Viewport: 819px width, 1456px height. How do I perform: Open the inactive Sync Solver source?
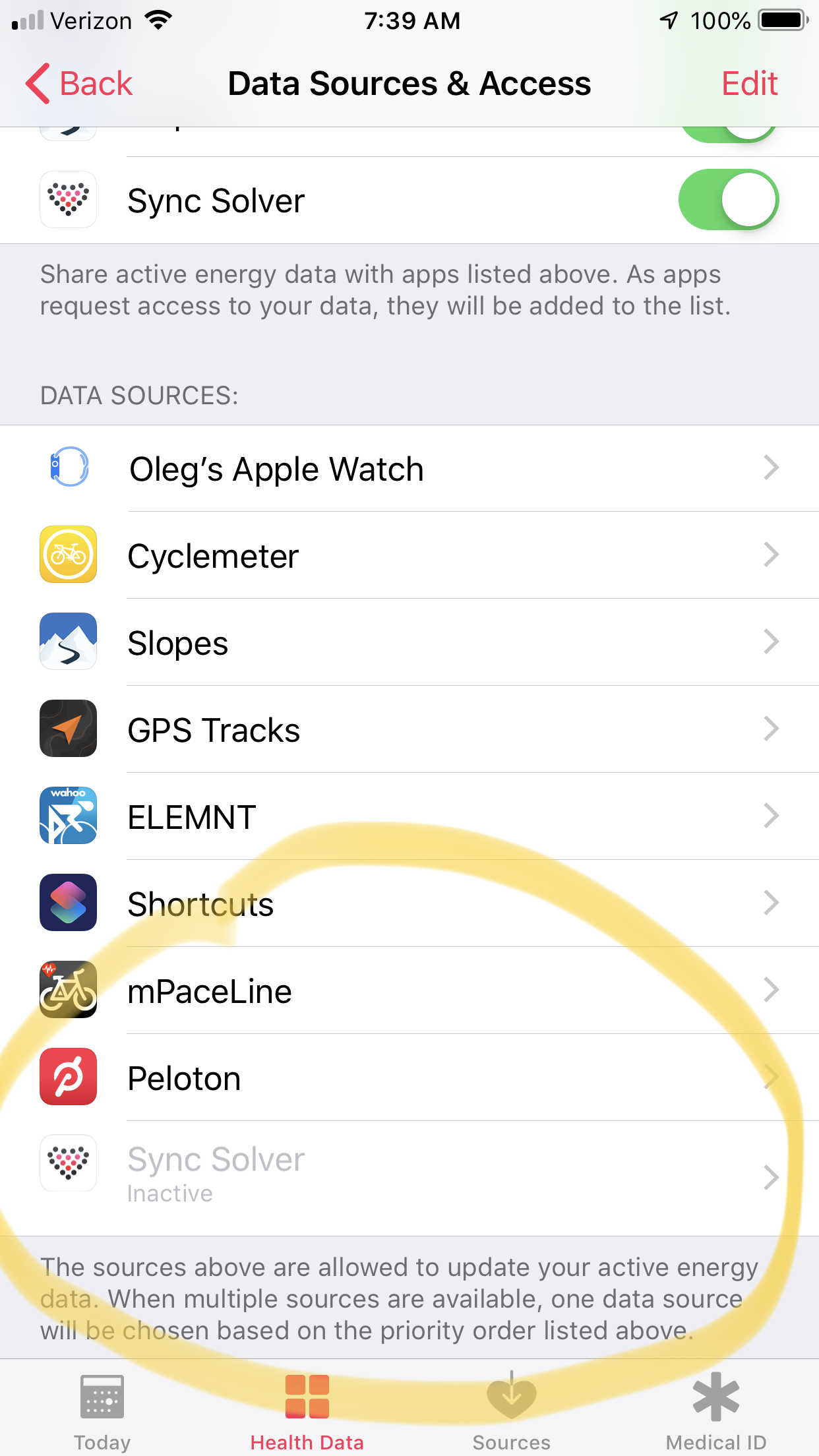point(409,1176)
